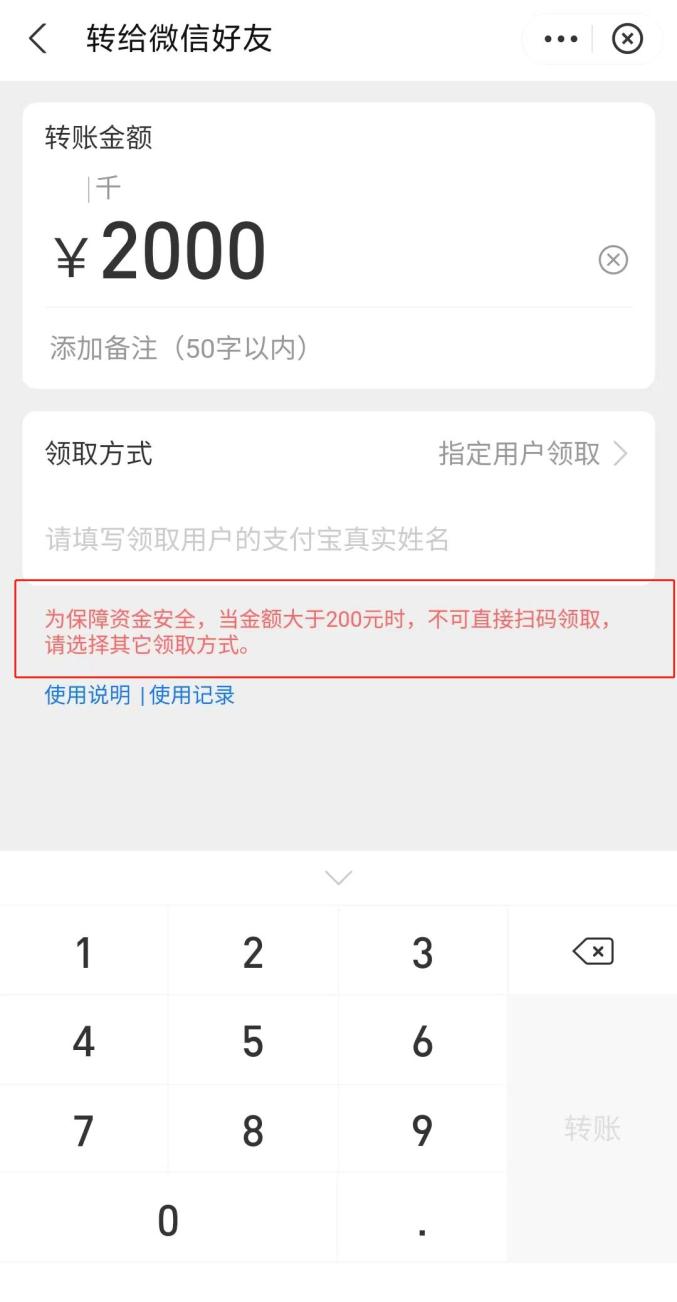The width and height of the screenshot is (677, 1302).
Task: Enter digit 5 on the keypad
Action: click(253, 1042)
